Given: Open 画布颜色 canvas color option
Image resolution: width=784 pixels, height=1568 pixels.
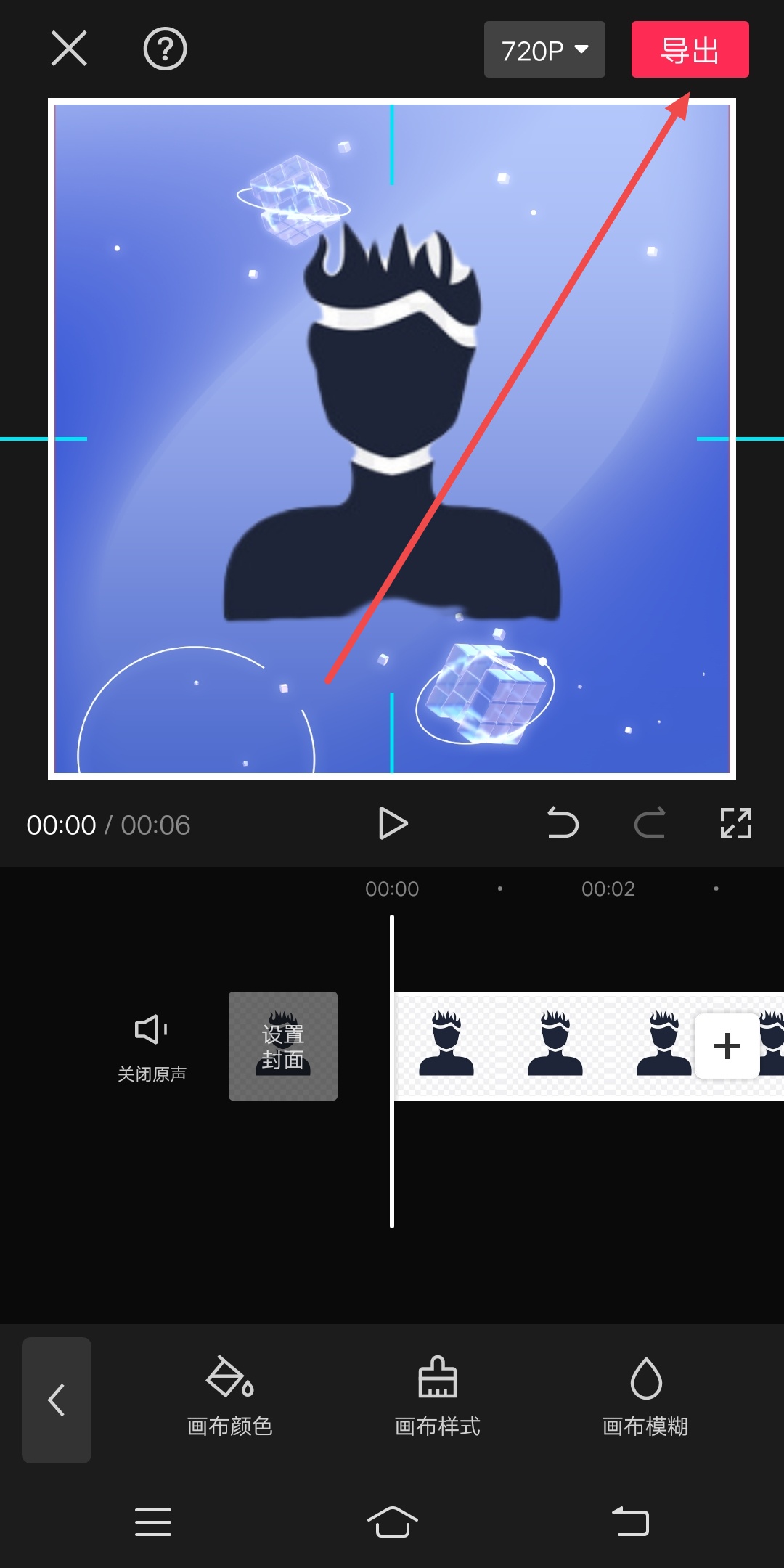Looking at the screenshot, I should 229,1395.
